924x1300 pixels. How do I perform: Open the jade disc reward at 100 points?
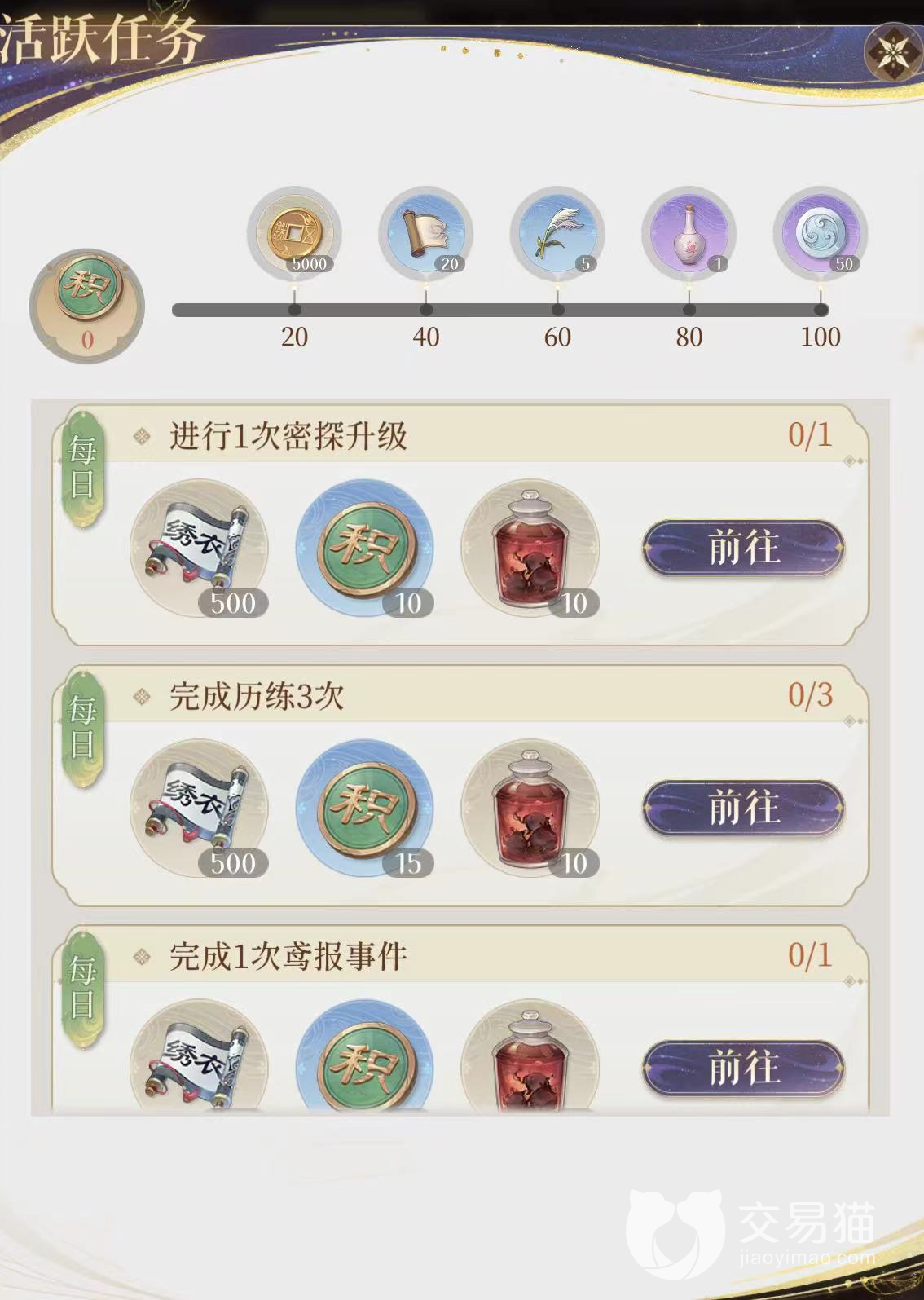click(820, 234)
